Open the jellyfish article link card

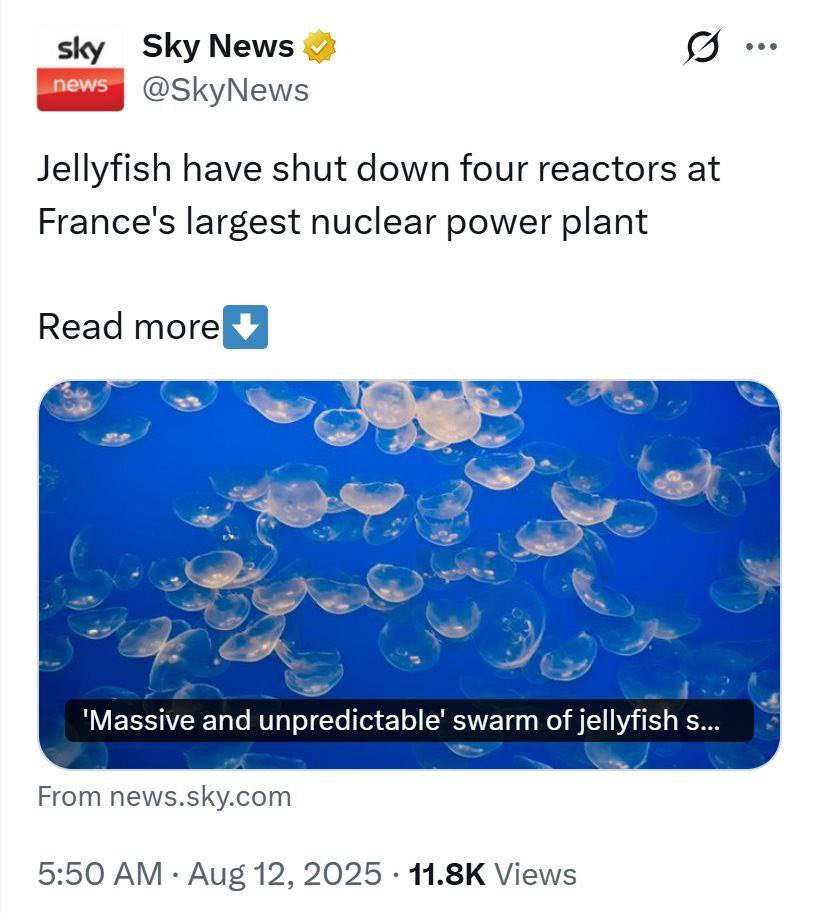pos(409,574)
